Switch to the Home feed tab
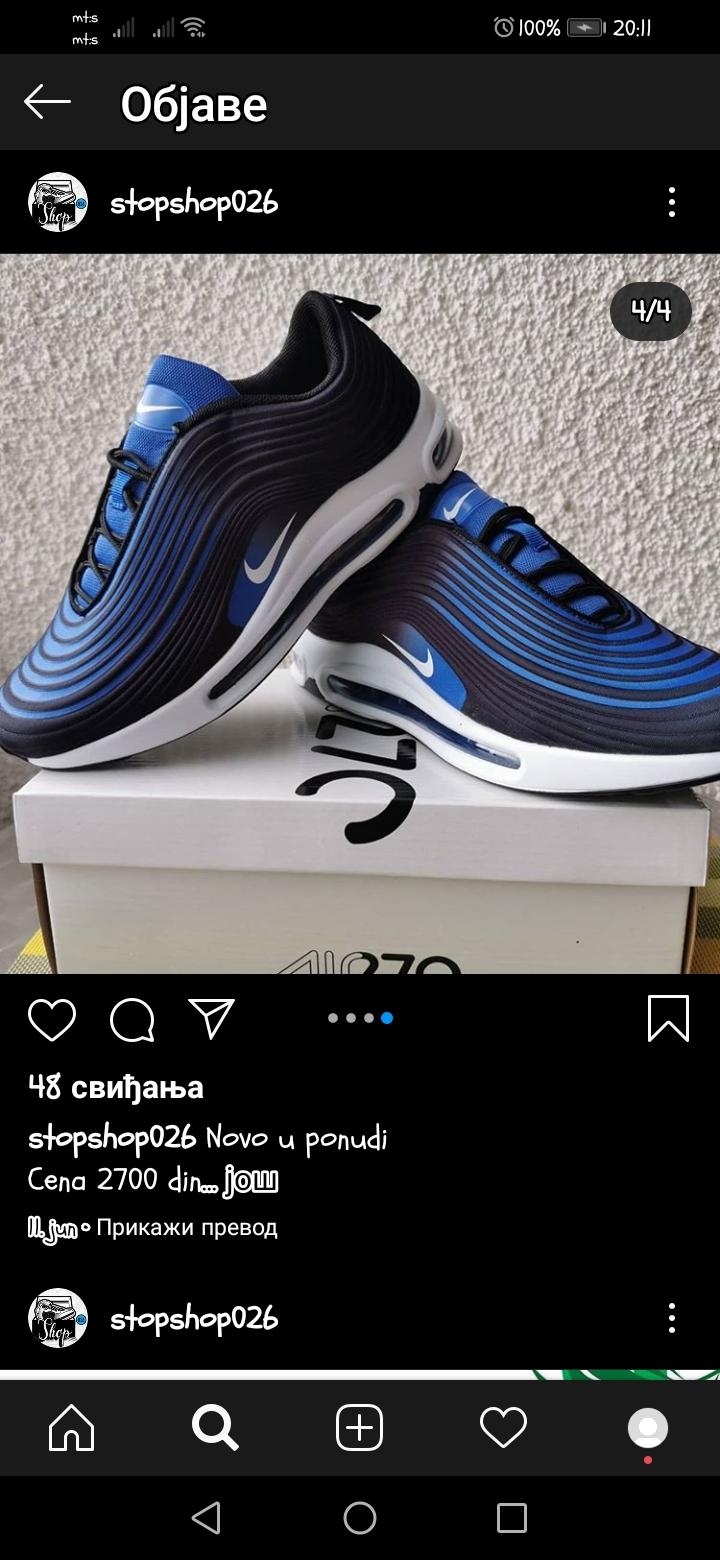The width and height of the screenshot is (720, 1560). [x=72, y=1428]
